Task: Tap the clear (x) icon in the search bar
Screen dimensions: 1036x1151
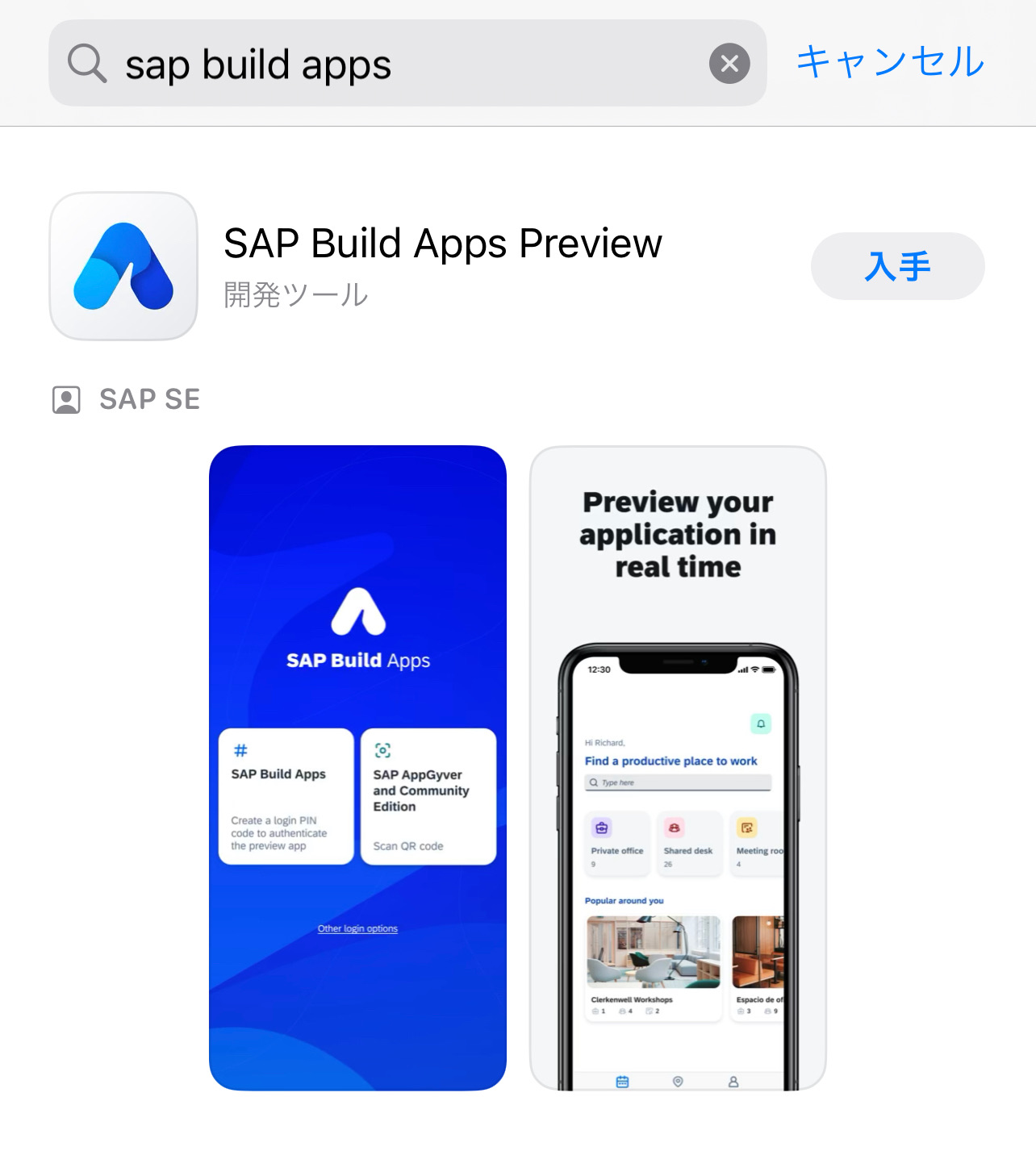Action: pyautogui.click(x=729, y=64)
